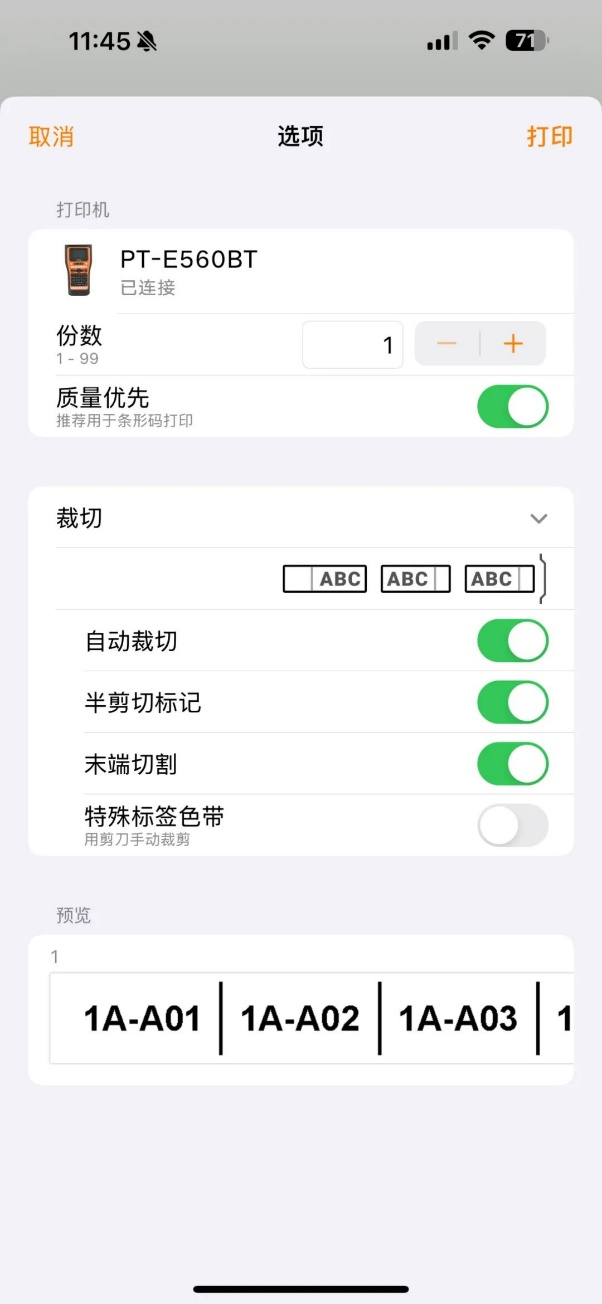Tap 打印 to start printing
This screenshot has width=602, height=1304.
[x=549, y=137]
